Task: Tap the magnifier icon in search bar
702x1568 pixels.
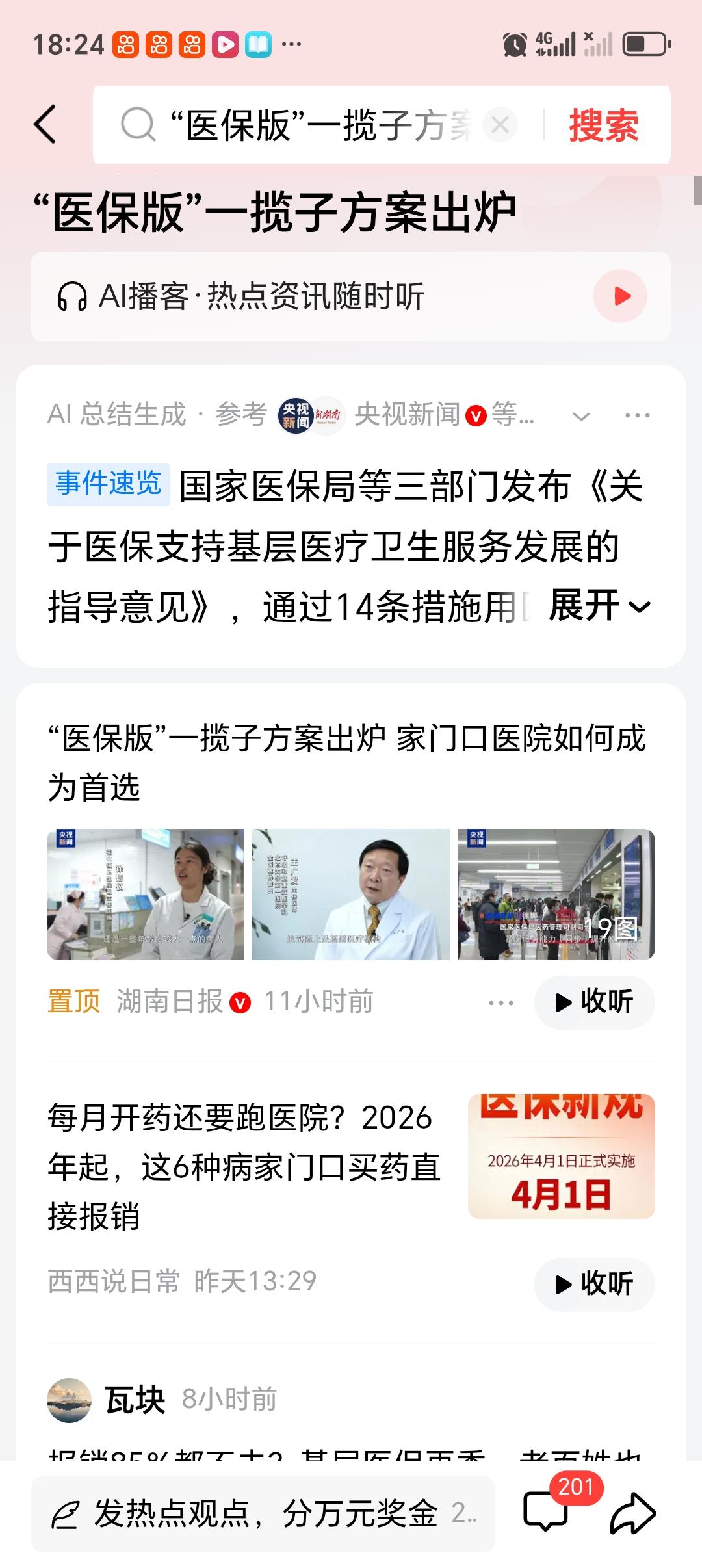Action: click(x=137, y=125)
